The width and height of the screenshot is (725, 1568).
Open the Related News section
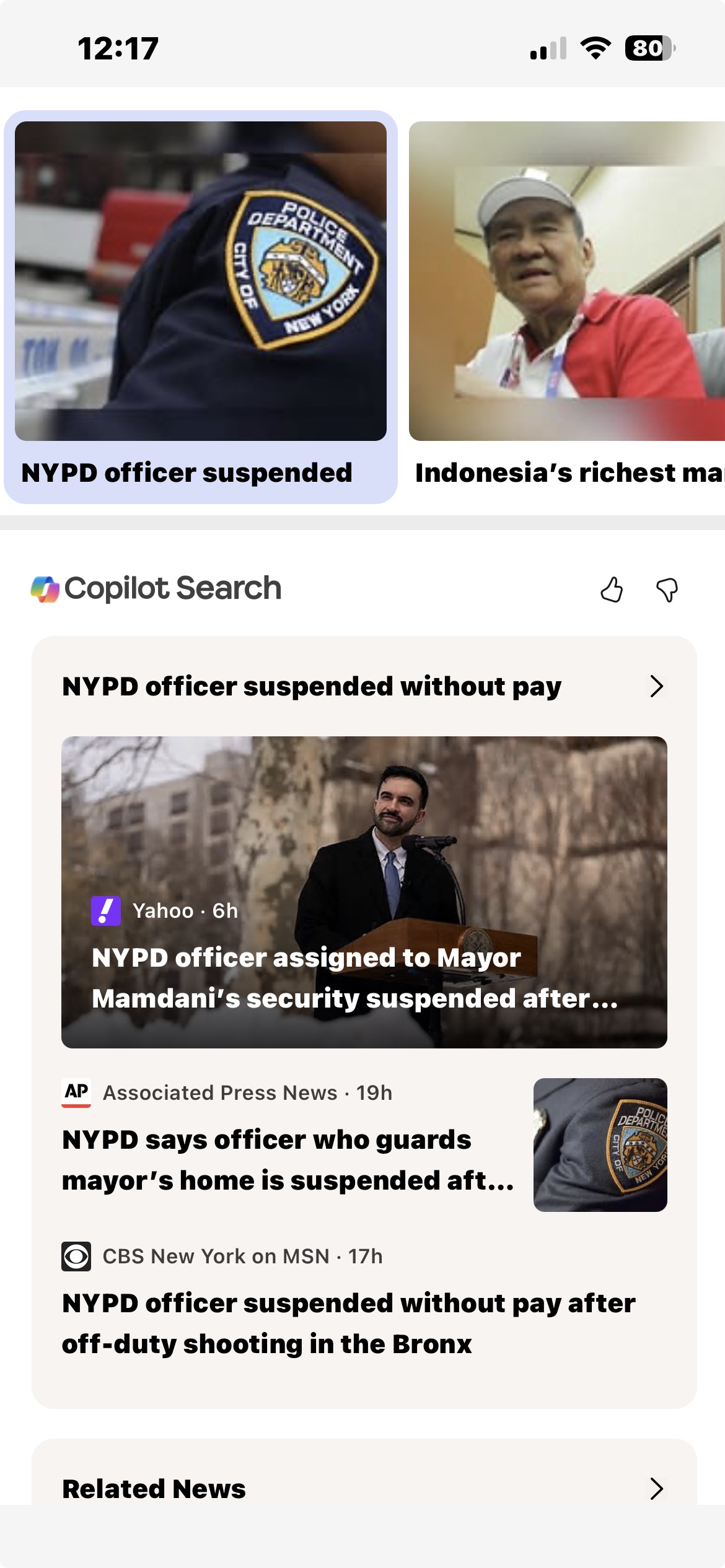point(656,1488)
